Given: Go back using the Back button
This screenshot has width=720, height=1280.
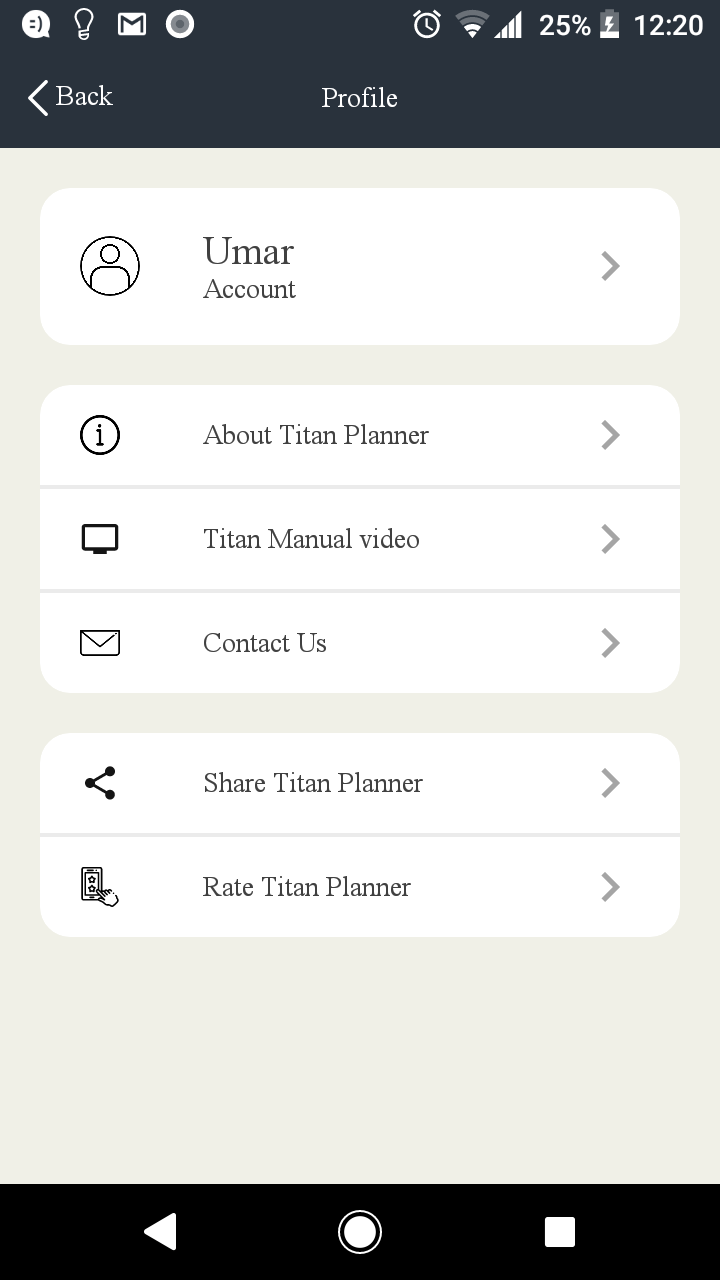Looking at the screenshot, I should 70,97.
